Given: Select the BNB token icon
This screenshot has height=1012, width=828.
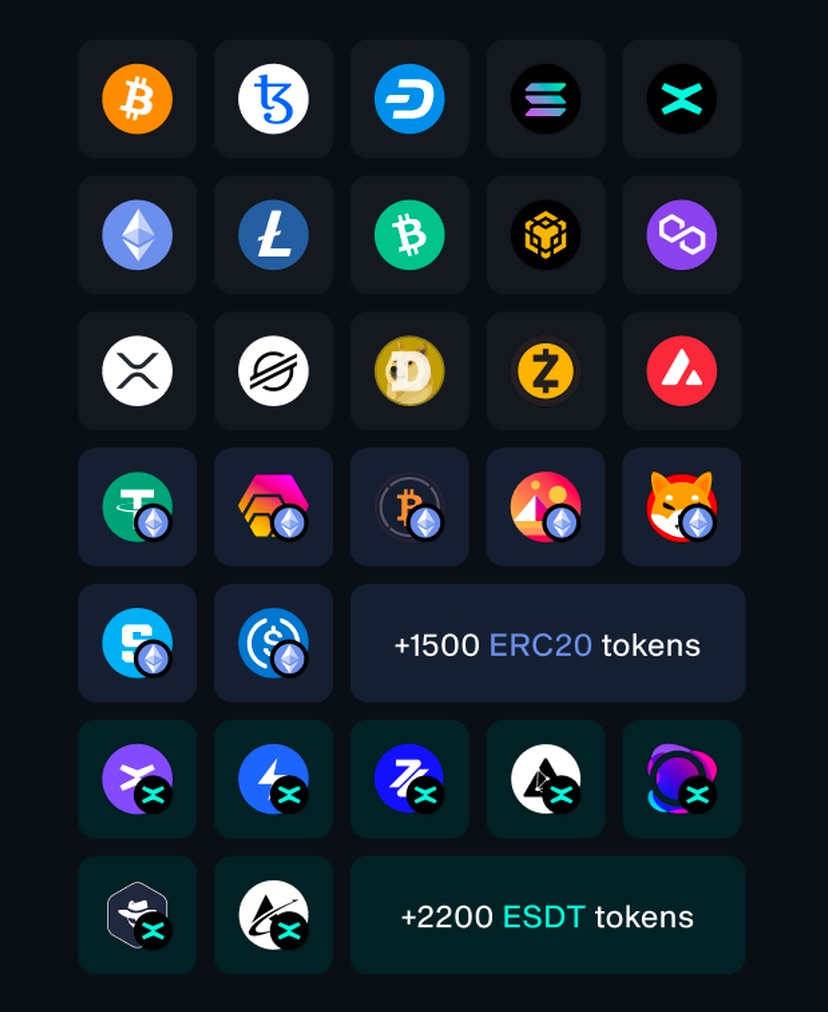Looking at the screenshot, I should (545, 234).
